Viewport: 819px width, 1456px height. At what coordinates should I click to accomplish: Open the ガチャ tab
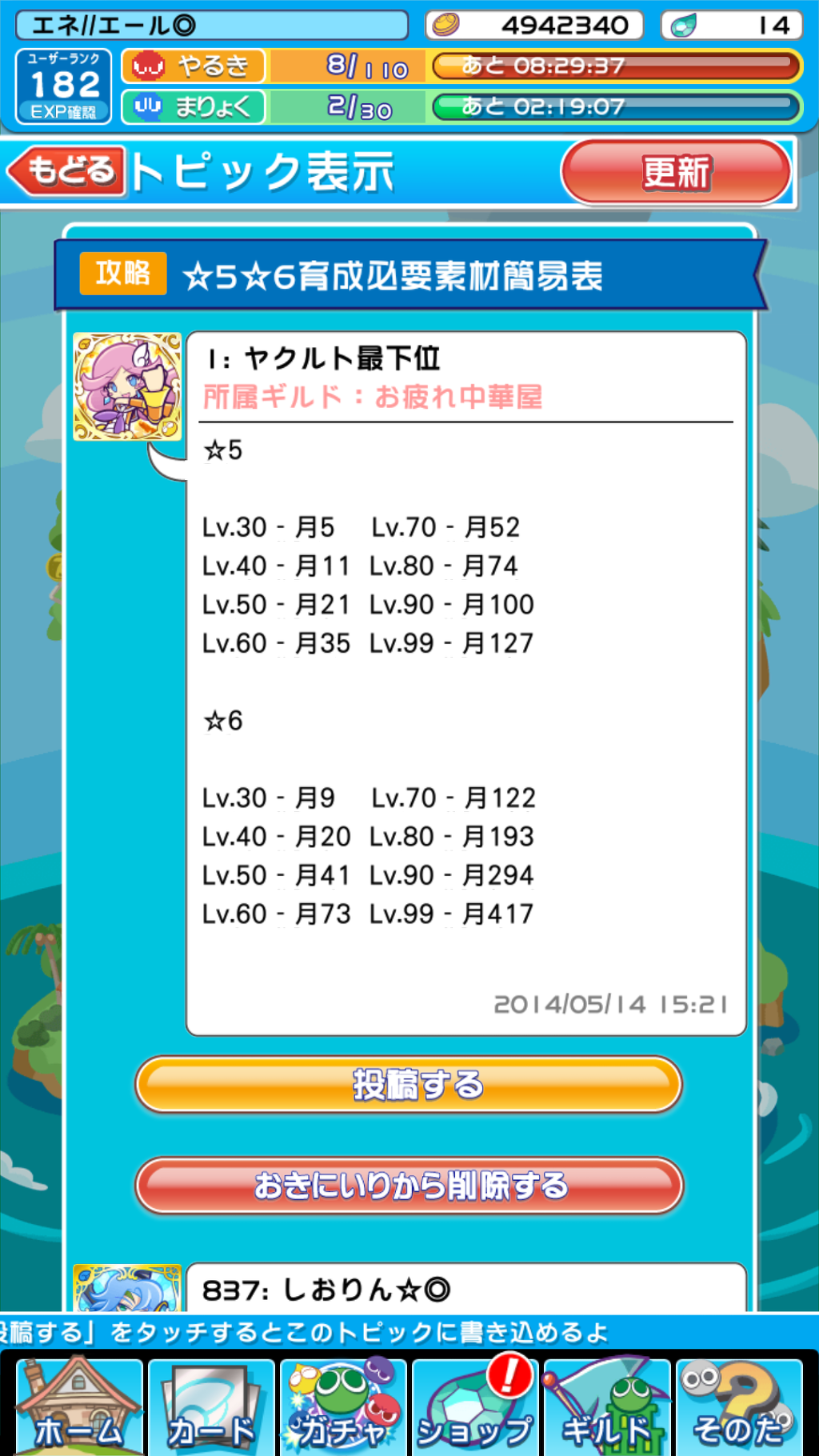point(344,1406)
